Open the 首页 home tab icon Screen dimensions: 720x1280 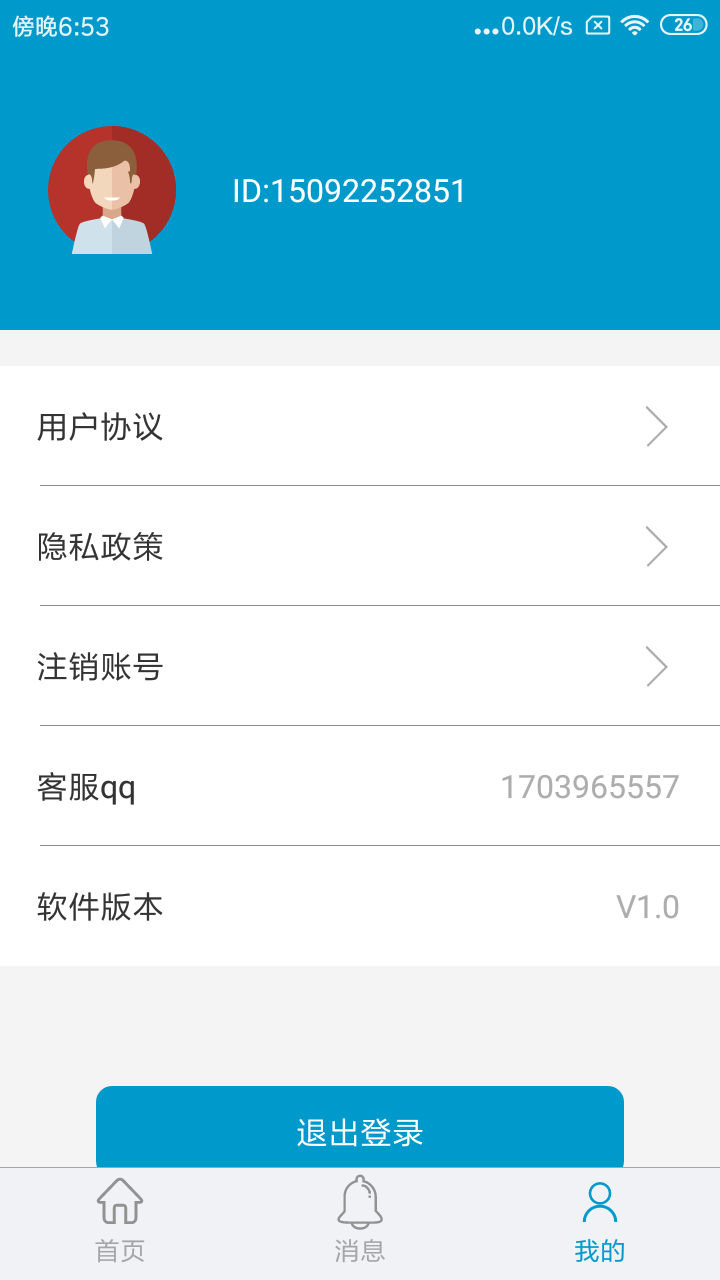pyautogui.click(x=118, y=1202)
